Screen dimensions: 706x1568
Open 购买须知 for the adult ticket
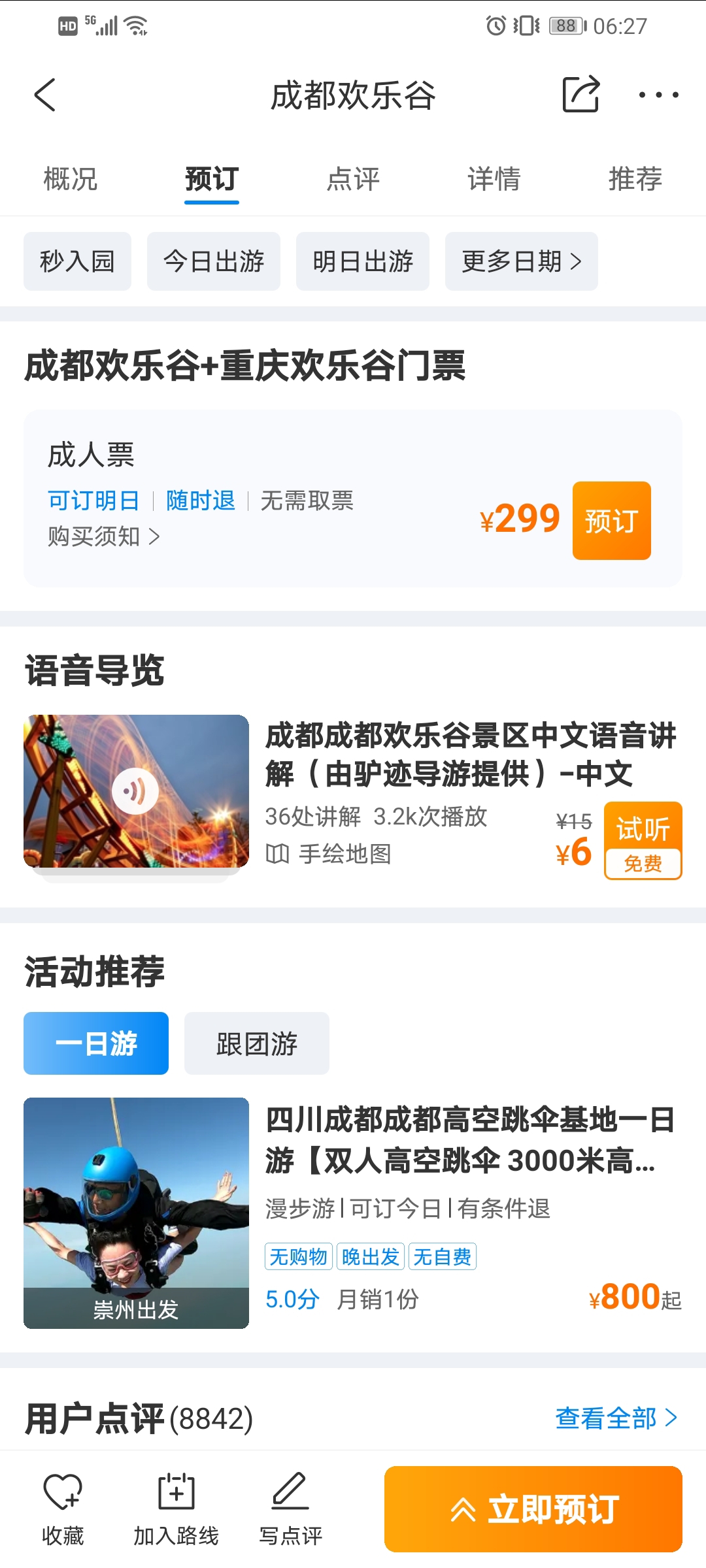pyautogui.click(x=104, y=536)
